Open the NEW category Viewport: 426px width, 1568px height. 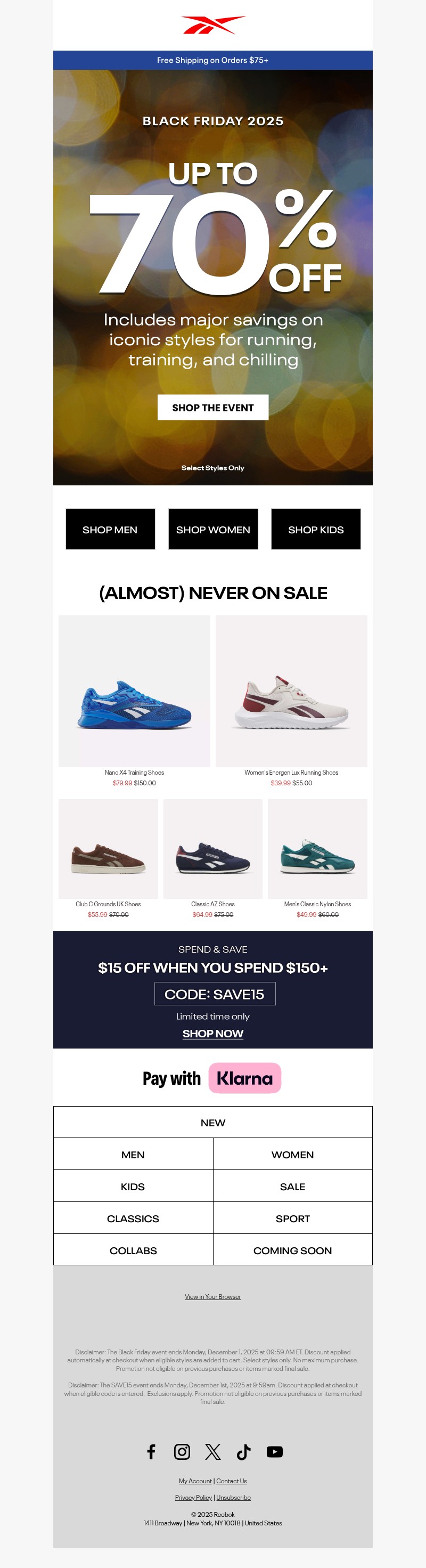coord(212,1123)
